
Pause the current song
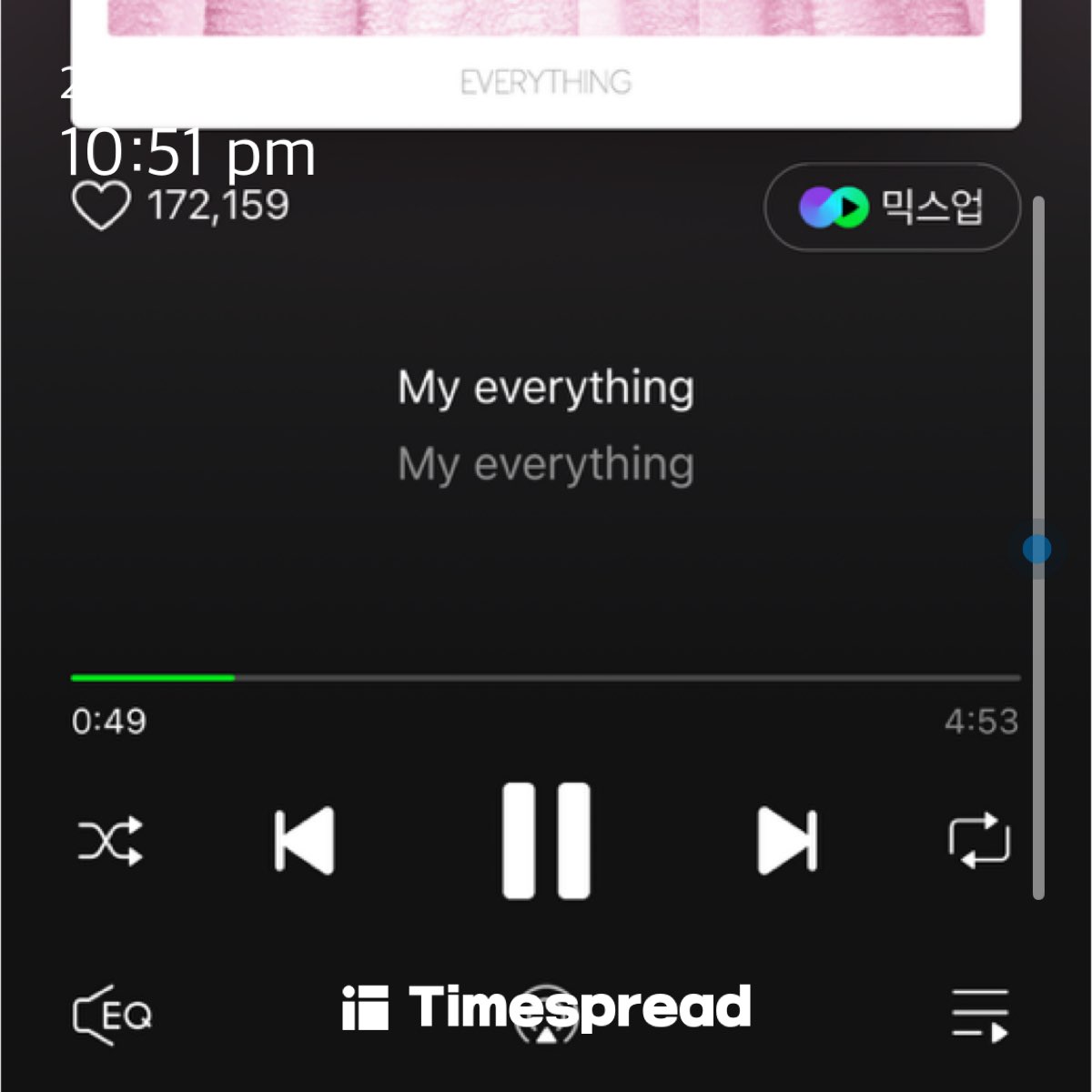tap(546, 841)
